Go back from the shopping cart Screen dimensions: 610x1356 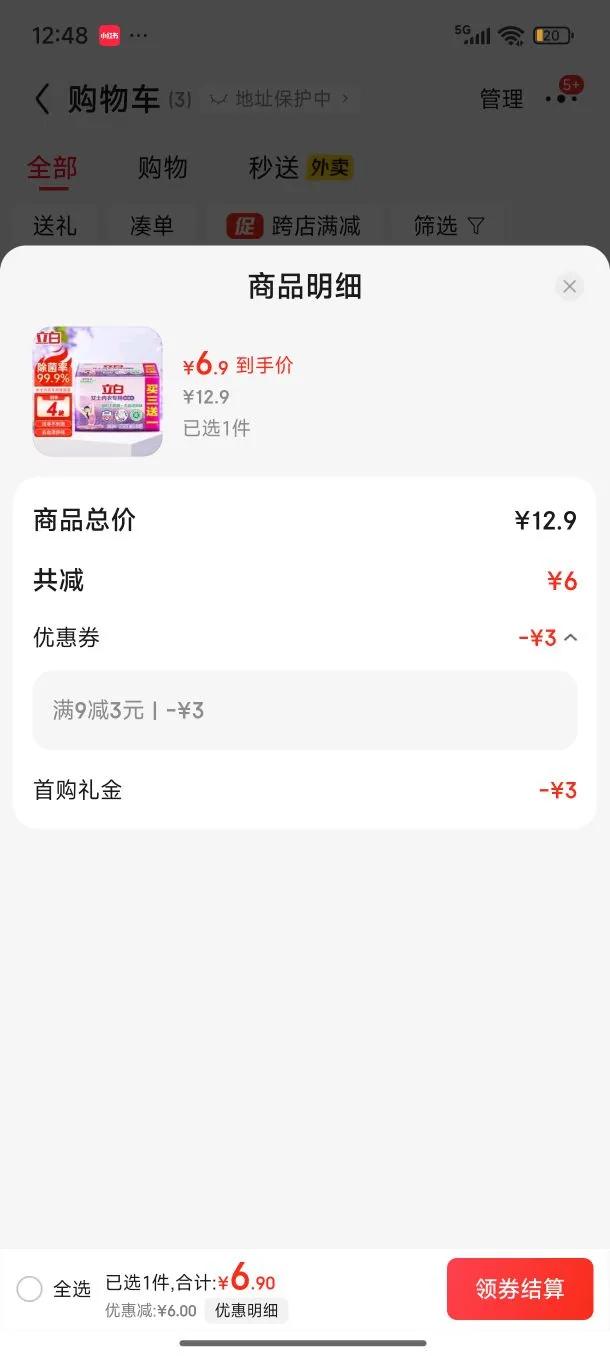(x=42, y=99)
